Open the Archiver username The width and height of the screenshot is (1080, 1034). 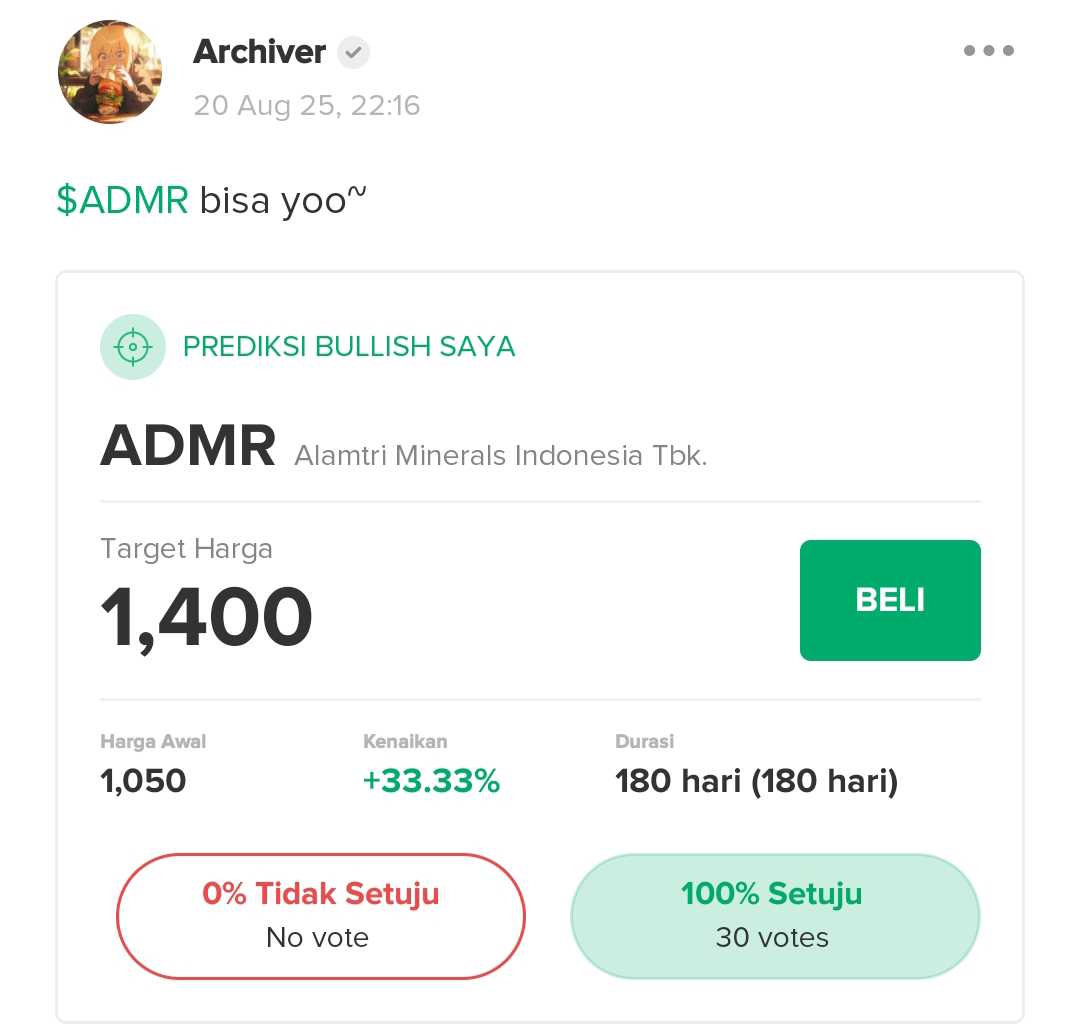259,52
